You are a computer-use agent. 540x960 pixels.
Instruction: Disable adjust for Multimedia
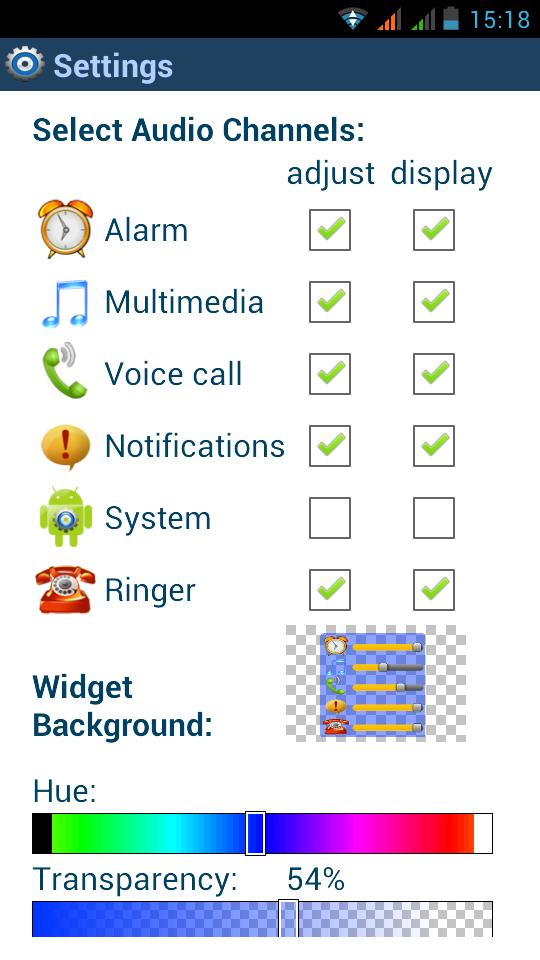pos(330,302)
